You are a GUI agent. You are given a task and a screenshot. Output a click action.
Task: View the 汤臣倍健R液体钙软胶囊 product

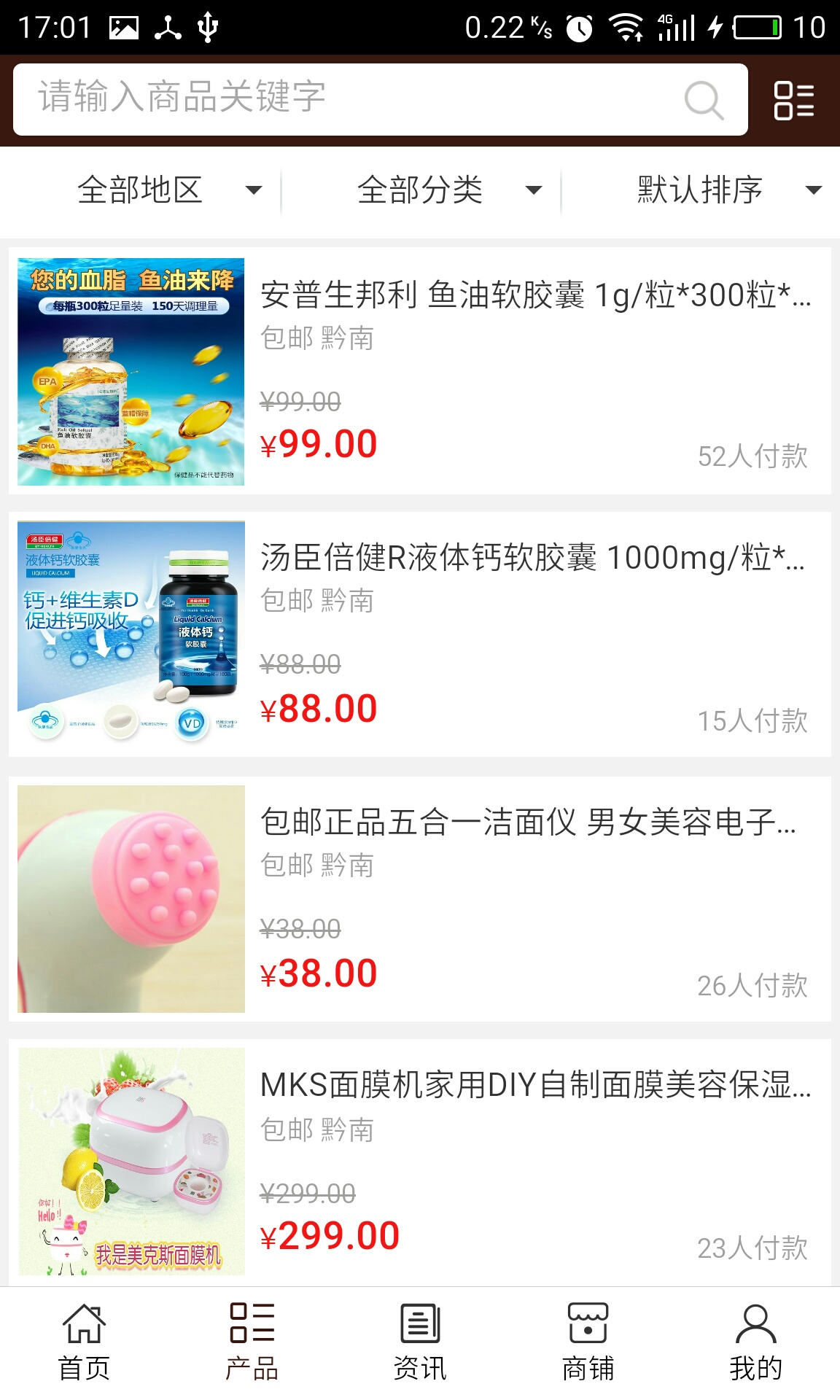point(420,634)
